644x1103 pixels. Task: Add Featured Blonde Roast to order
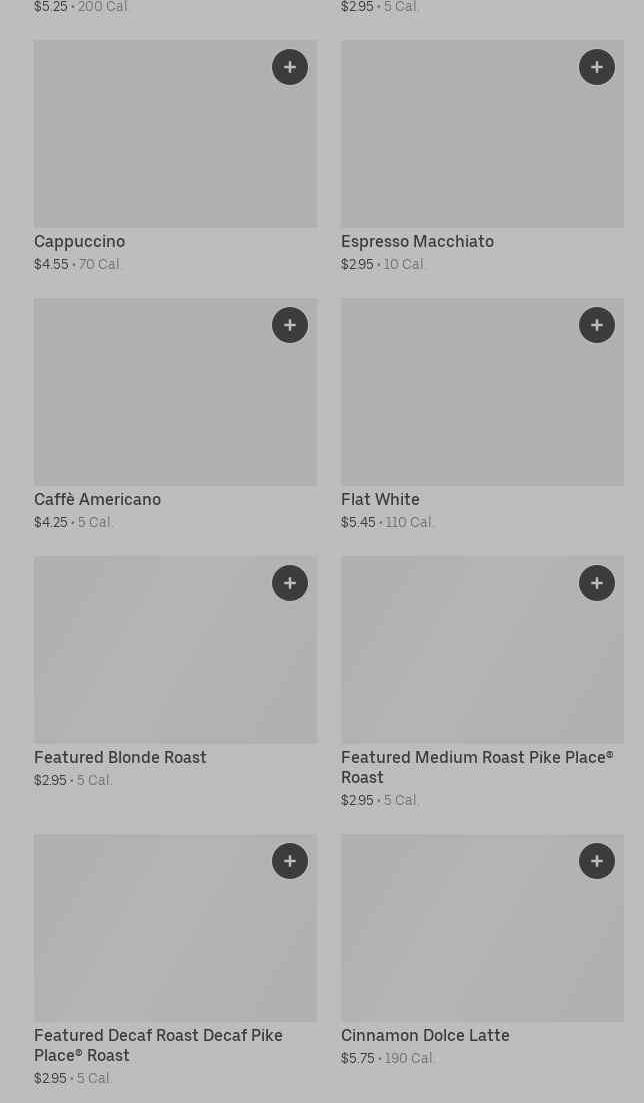(290, 583)
